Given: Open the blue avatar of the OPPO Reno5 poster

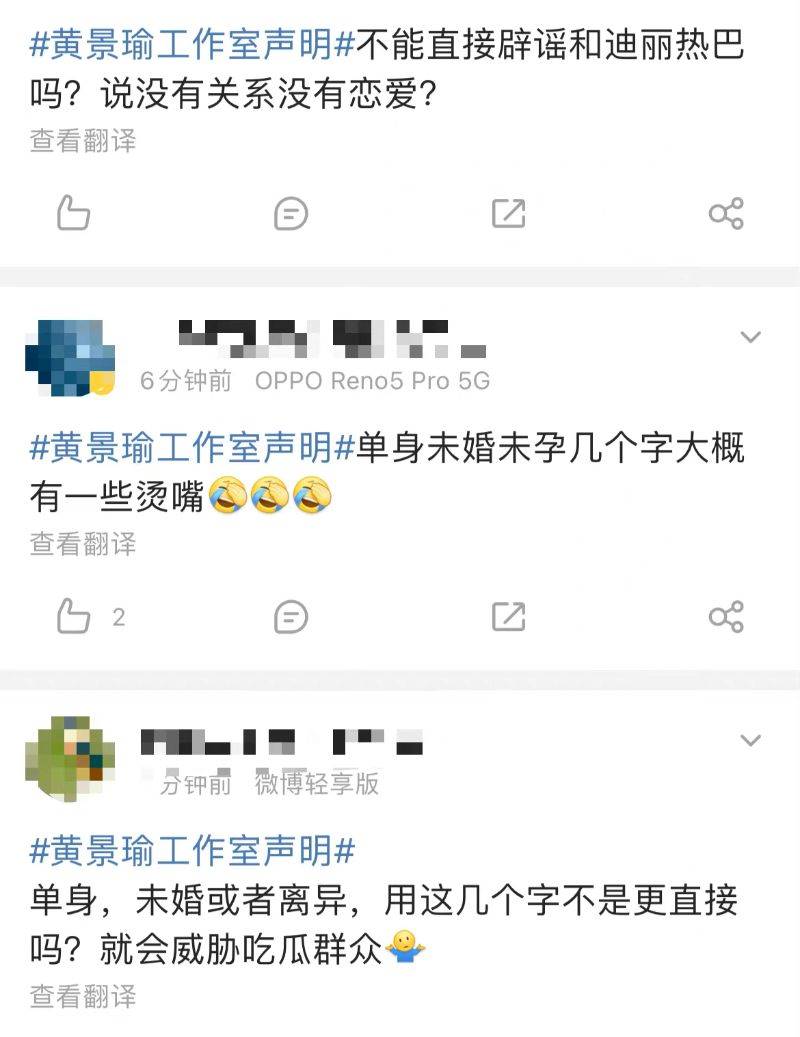Looking at the screenshot, I should pos(70,358).
